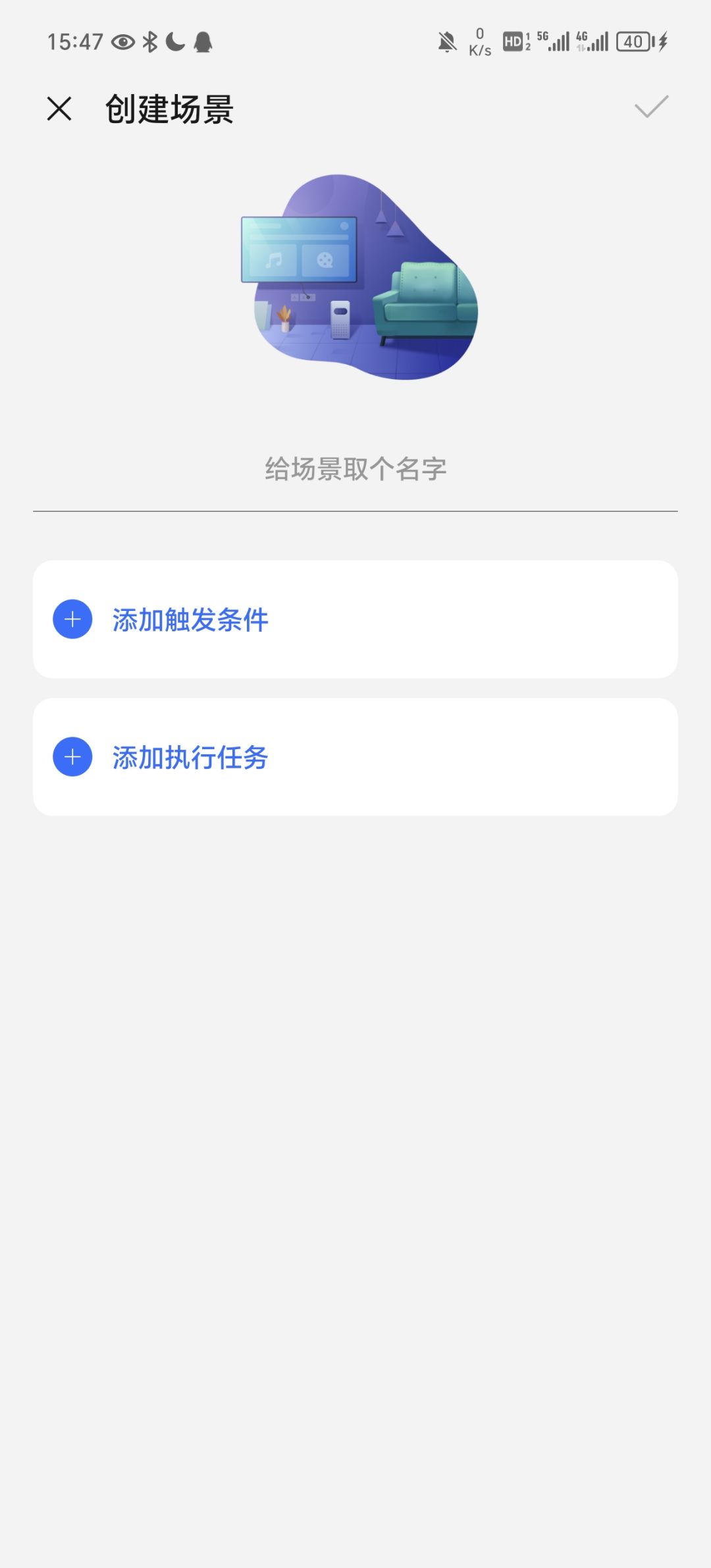Image resolution: width=711 pixels, height=1568 pixels.
Task: Open 添加执行任务 to add an action
Action: (191, 758)
